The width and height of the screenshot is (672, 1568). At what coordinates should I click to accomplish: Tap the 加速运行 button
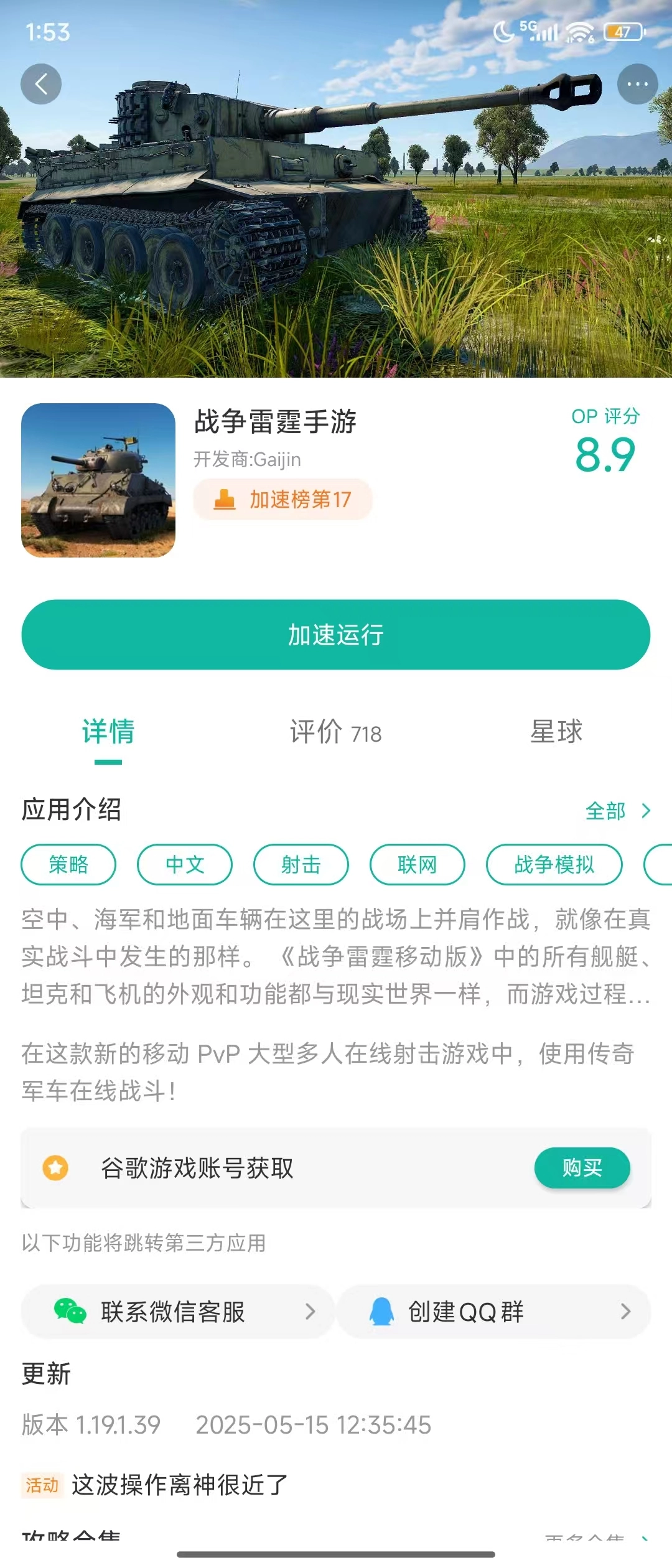336,635
